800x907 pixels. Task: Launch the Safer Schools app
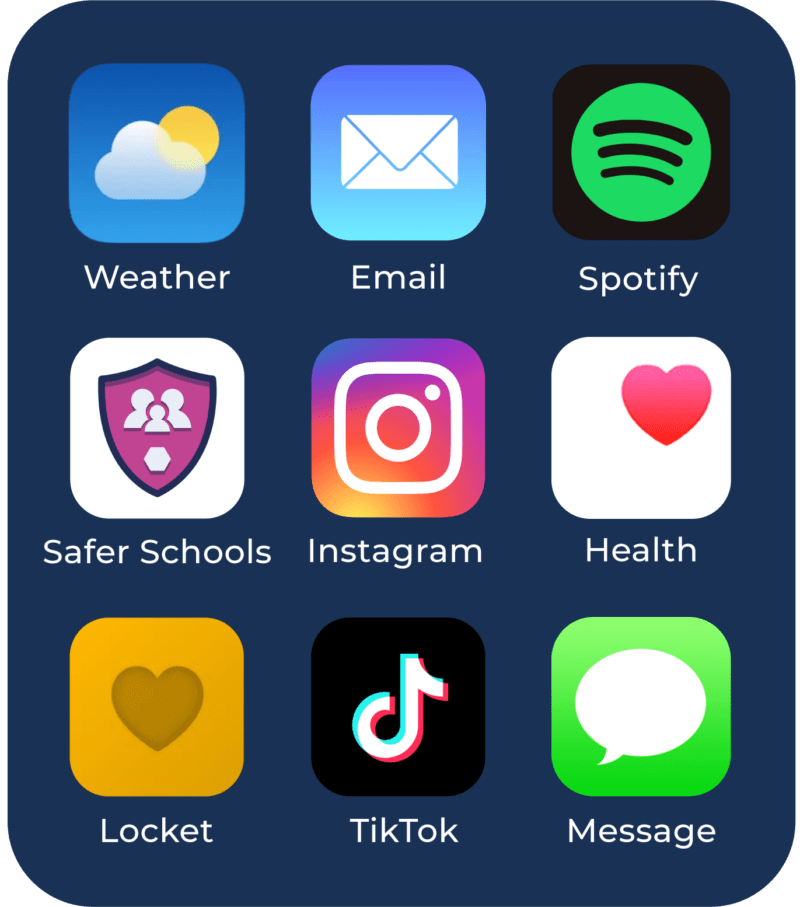click(156, 428)
